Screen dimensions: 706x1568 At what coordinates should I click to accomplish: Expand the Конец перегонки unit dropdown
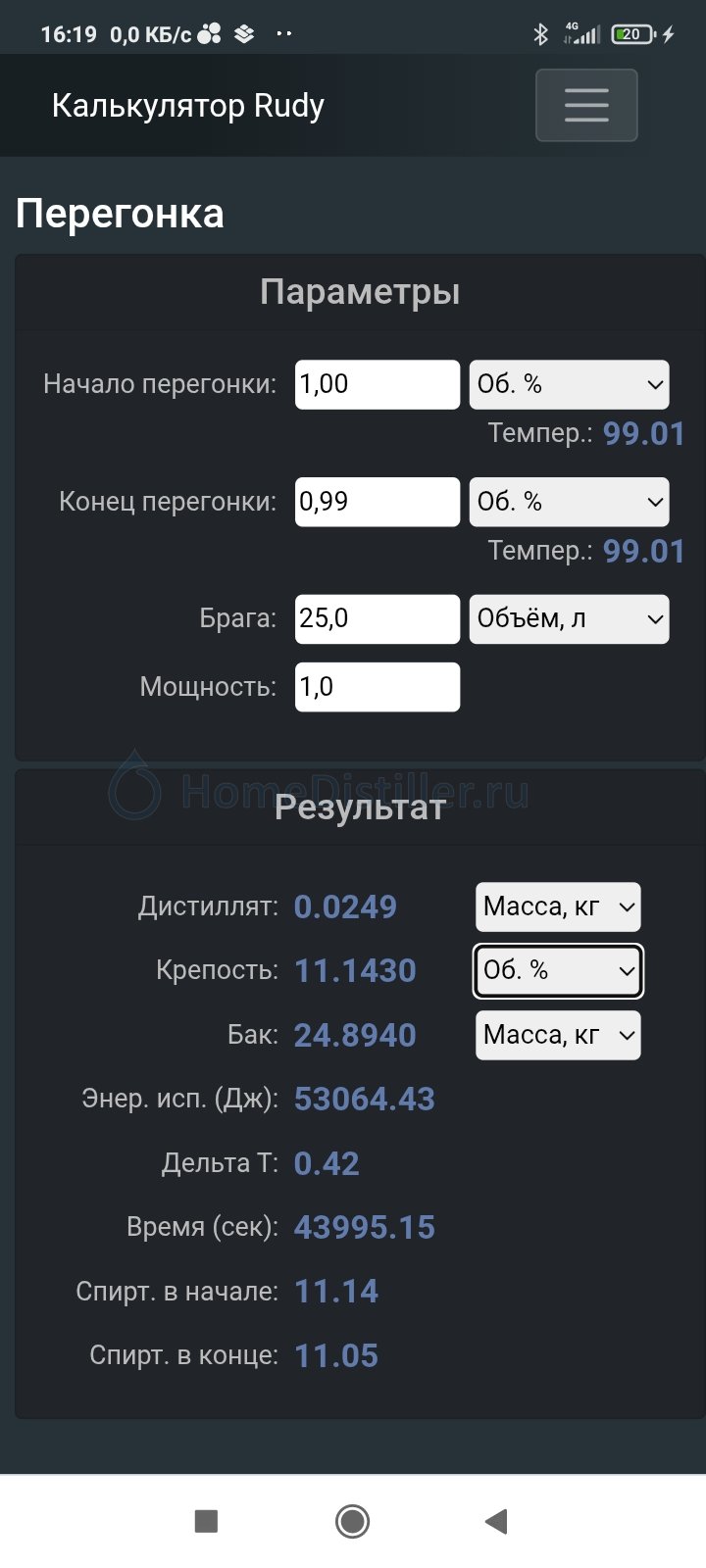(569, 502)
